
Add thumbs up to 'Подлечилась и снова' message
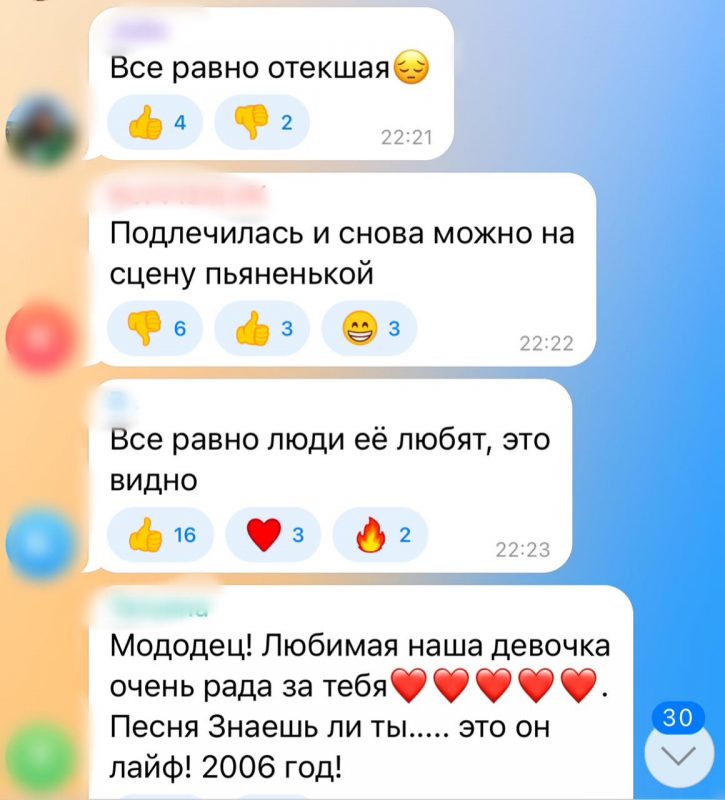261,332
